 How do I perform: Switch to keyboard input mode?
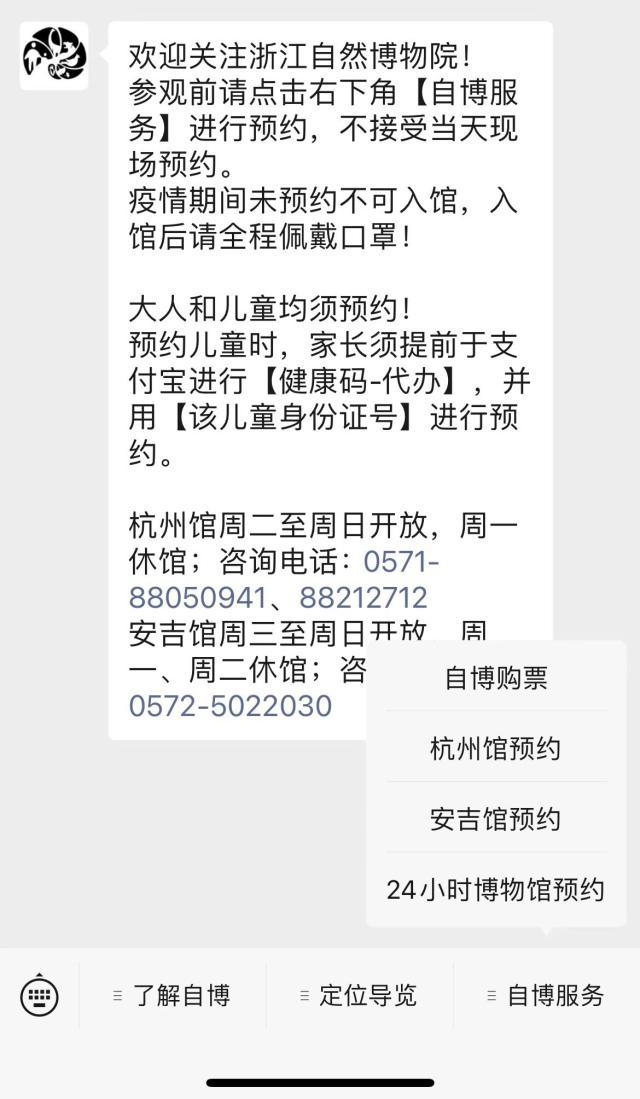tap(39, 995)
